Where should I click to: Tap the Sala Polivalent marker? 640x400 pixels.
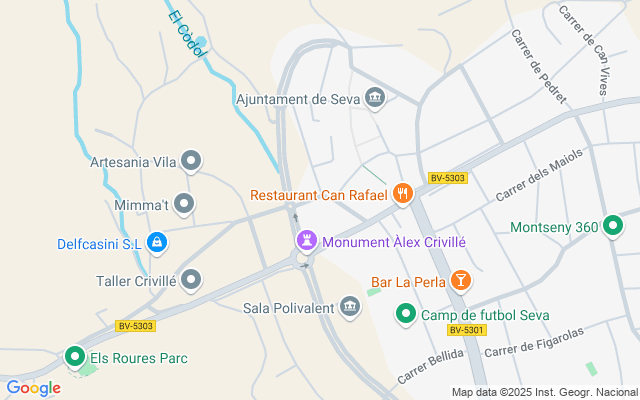[x=350, y=306]
